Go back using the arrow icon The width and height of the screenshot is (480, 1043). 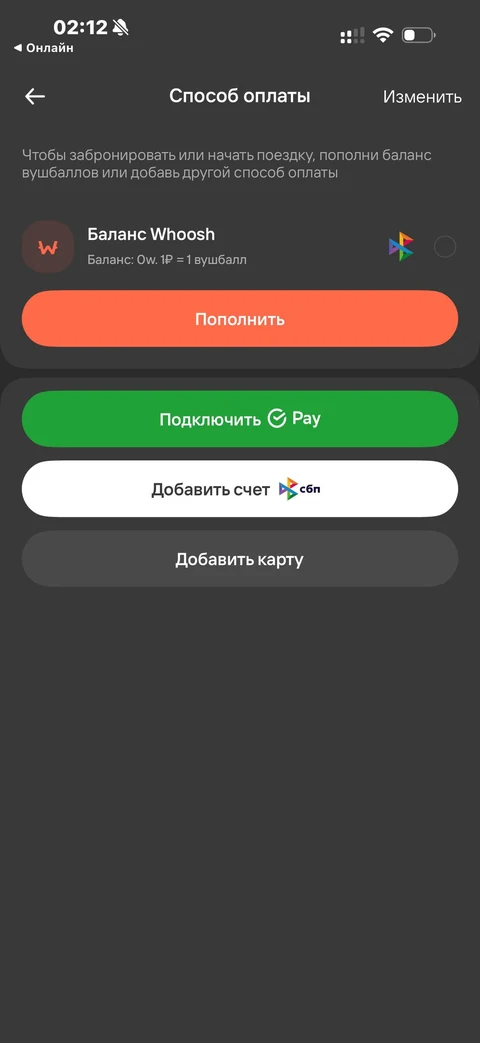click(35, 96)
